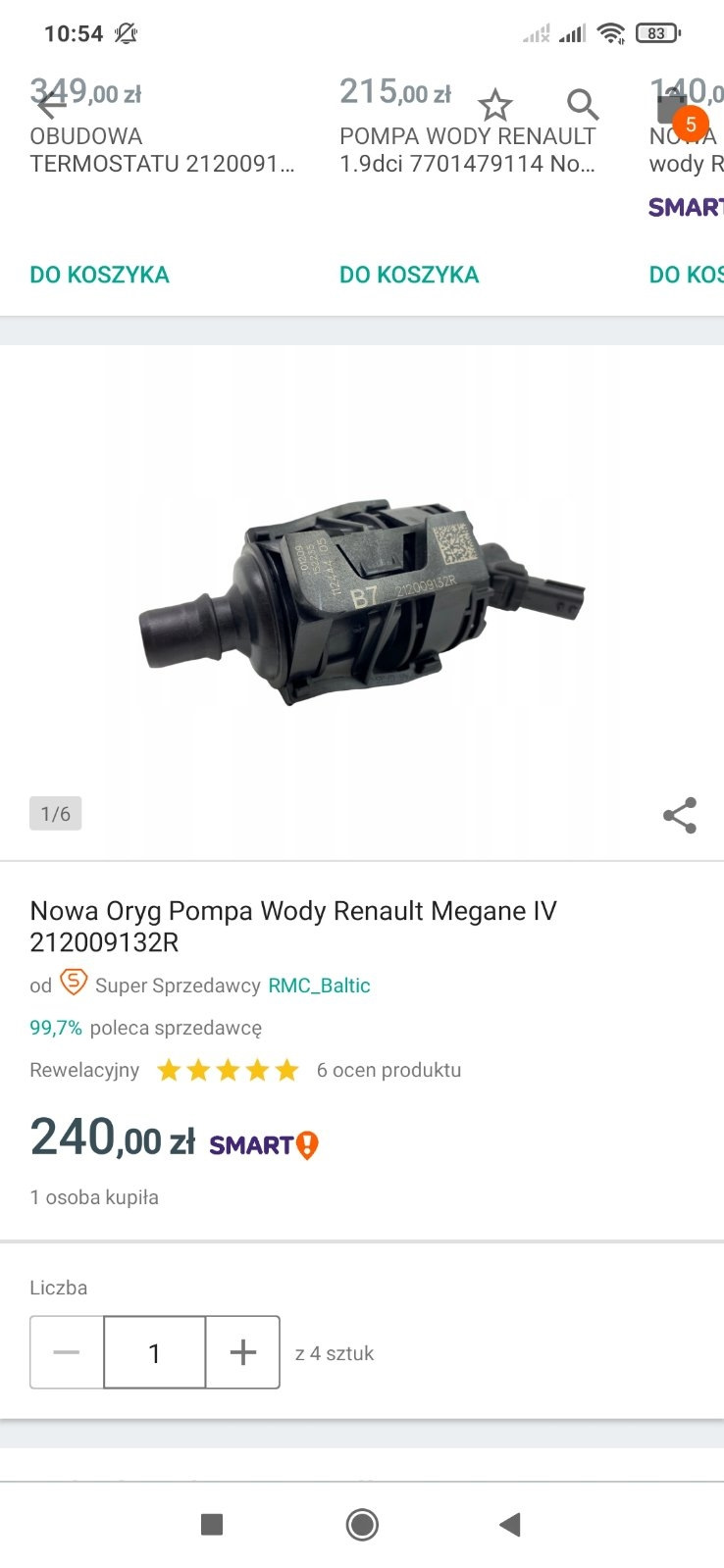The image size is (724, 1568).
Task: Open search from the top bar
Action: point(583,105)
